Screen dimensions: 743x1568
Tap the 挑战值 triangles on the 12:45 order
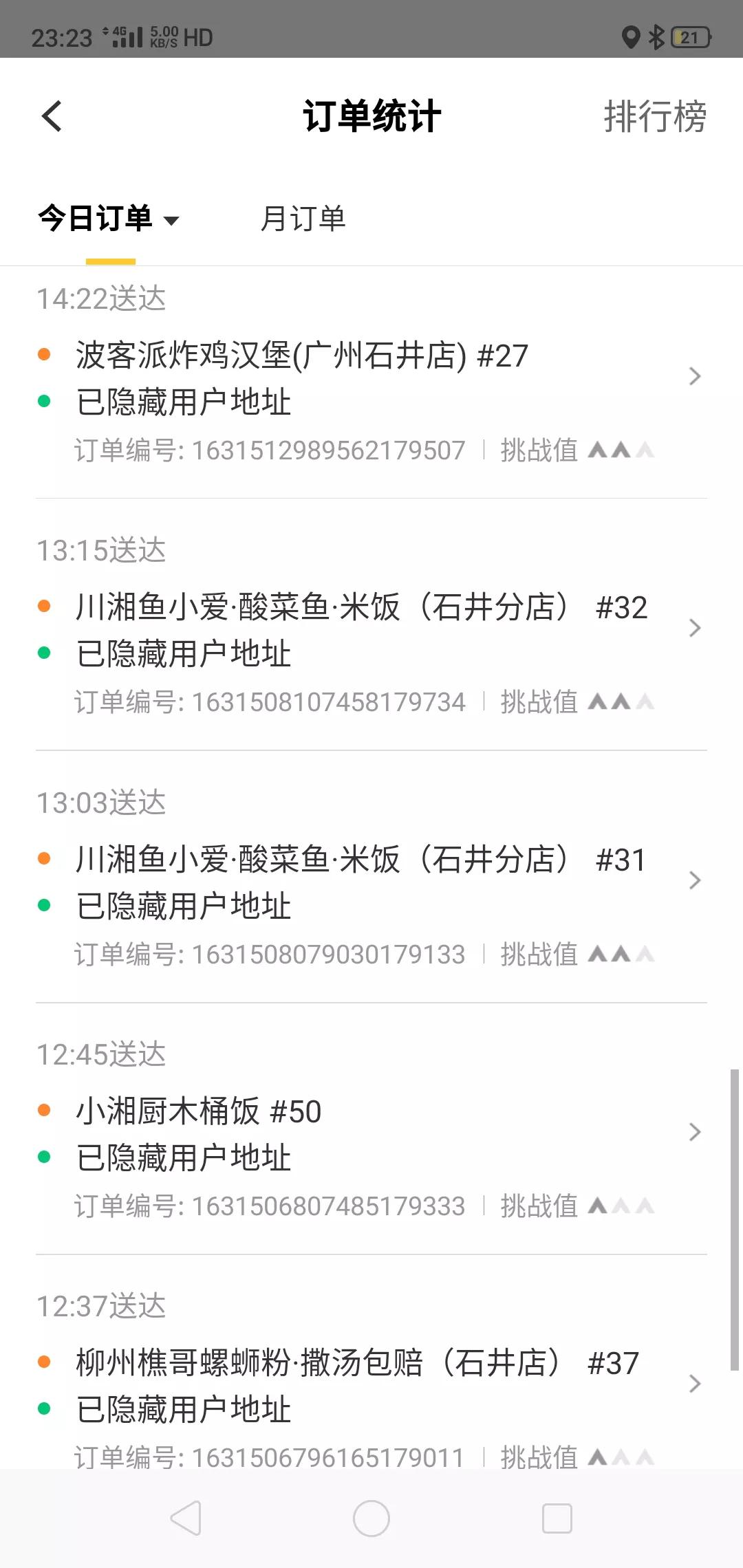pyautogui.click(x=620, y=1205)
